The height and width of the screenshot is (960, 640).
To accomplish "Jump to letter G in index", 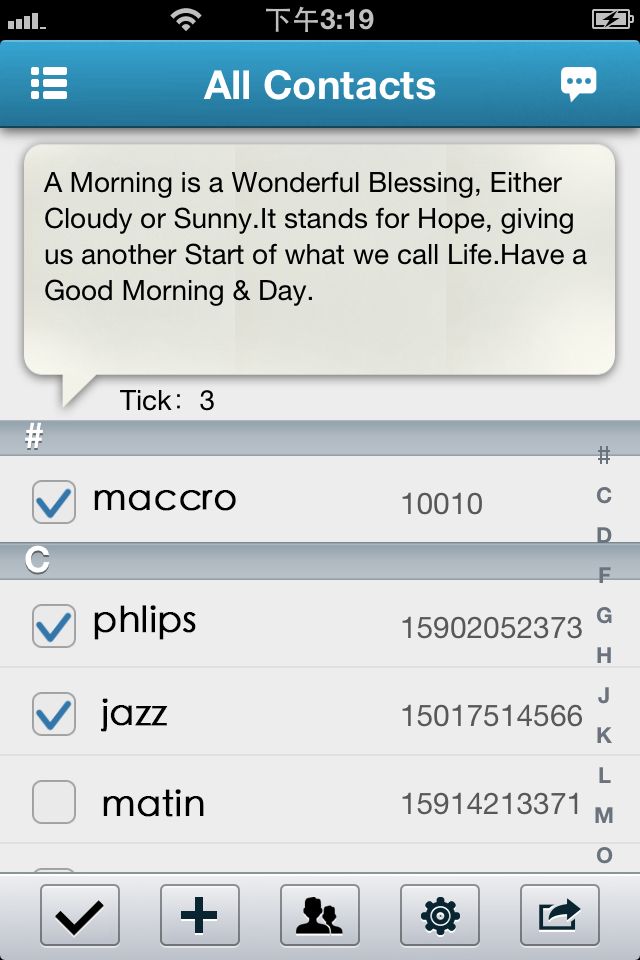I will click(x=604, y=615).
